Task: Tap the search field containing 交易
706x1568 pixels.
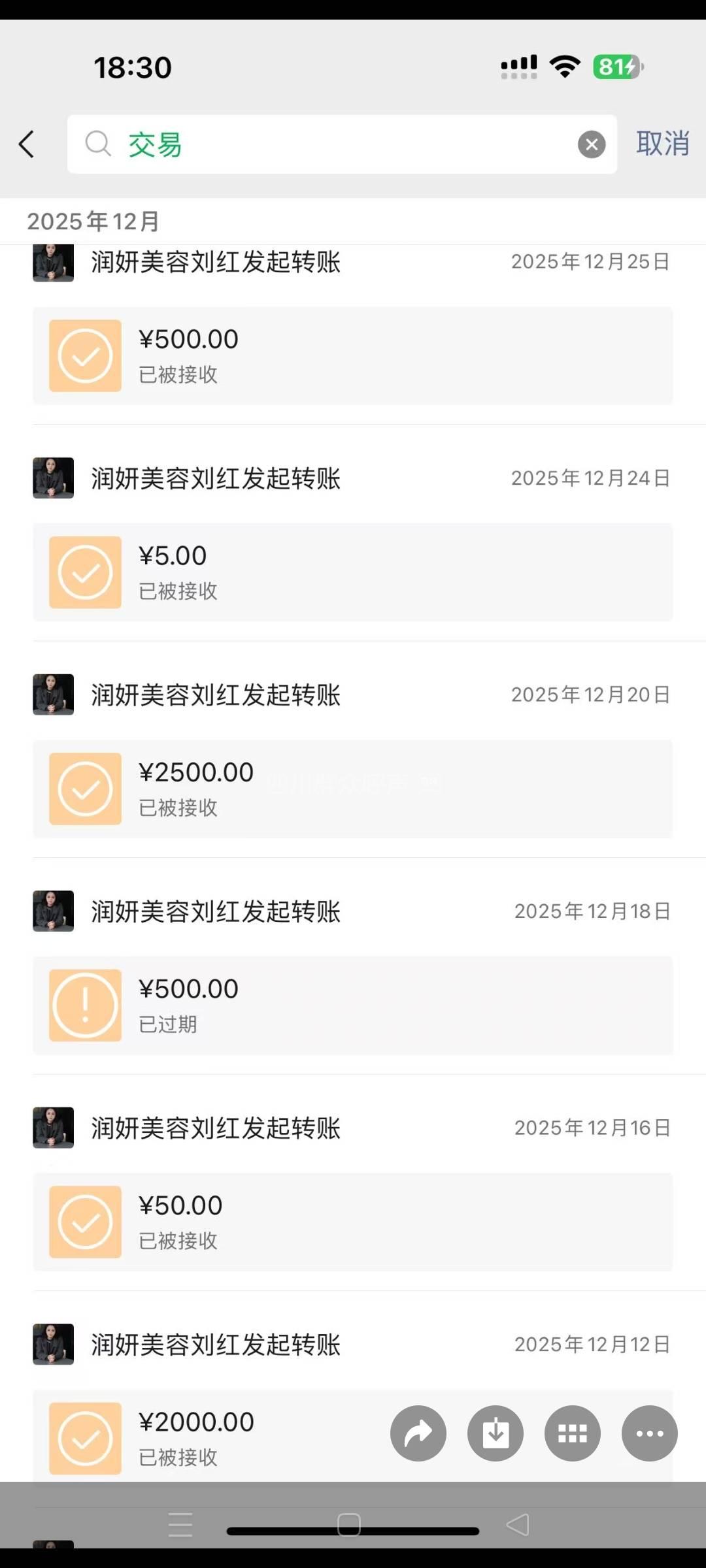Action: [327, 144]
